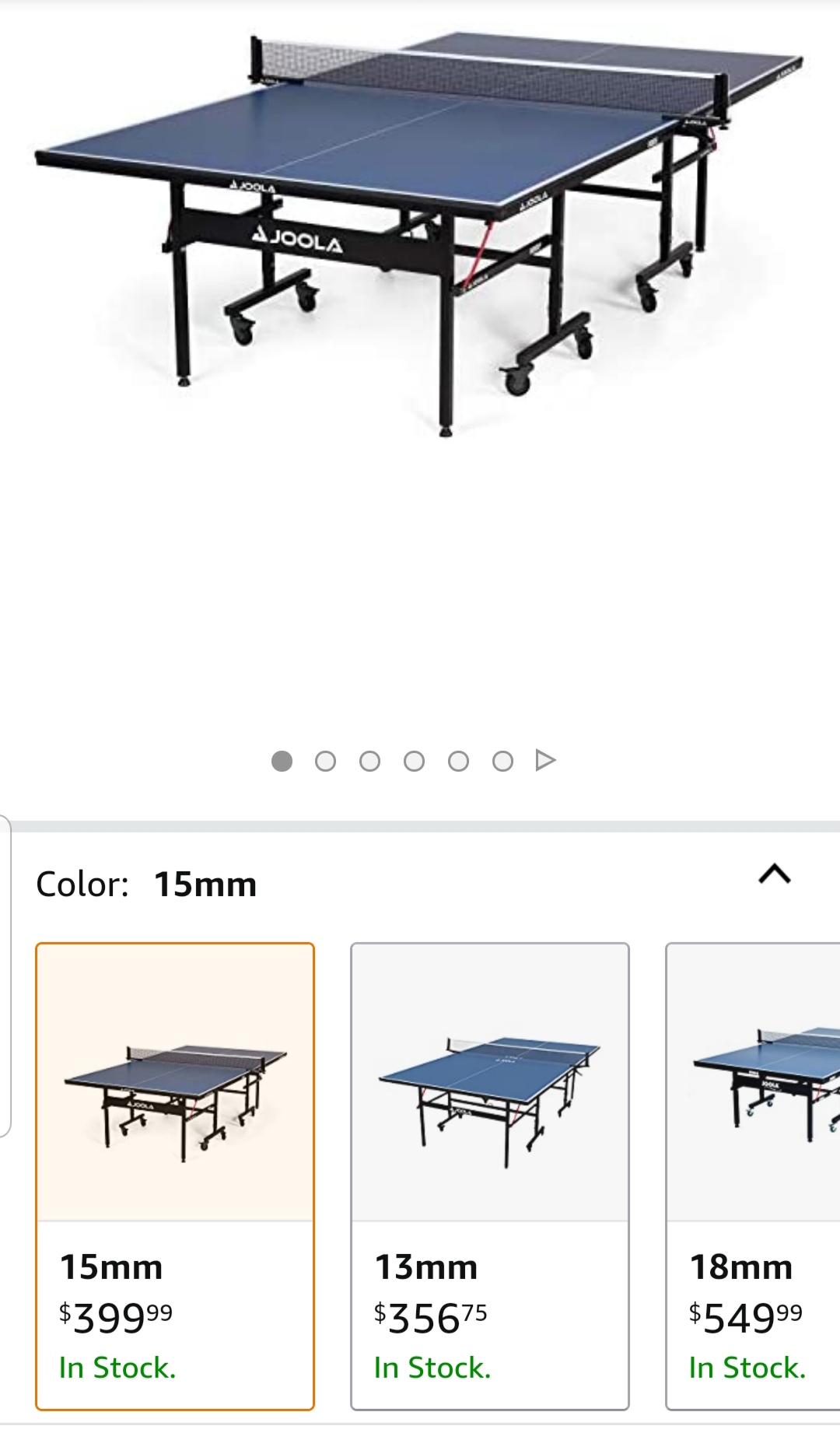Open the main JOOLA table product image
This screenshot has width=840, height=1433.
click(x=418, y=233)
